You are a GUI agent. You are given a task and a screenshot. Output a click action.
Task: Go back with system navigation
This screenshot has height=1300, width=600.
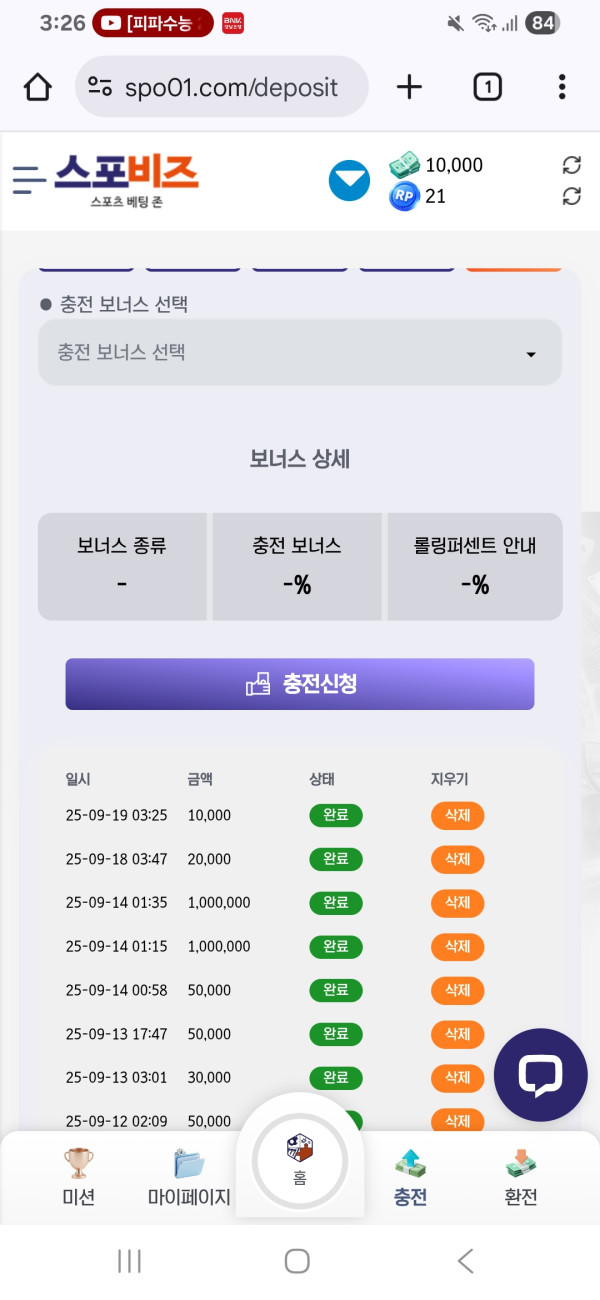(x=466, y=1261)
